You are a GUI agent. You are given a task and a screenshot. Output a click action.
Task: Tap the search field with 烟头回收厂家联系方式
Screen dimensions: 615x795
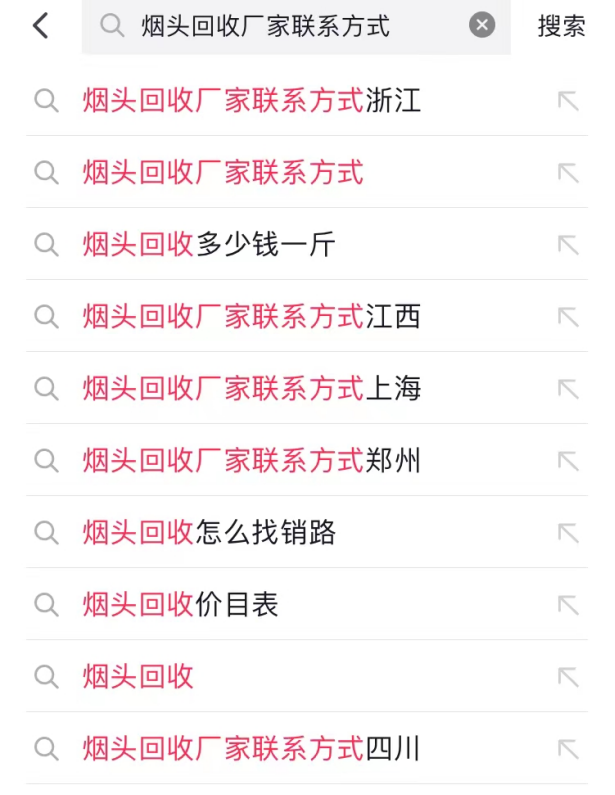pos(290,26)
